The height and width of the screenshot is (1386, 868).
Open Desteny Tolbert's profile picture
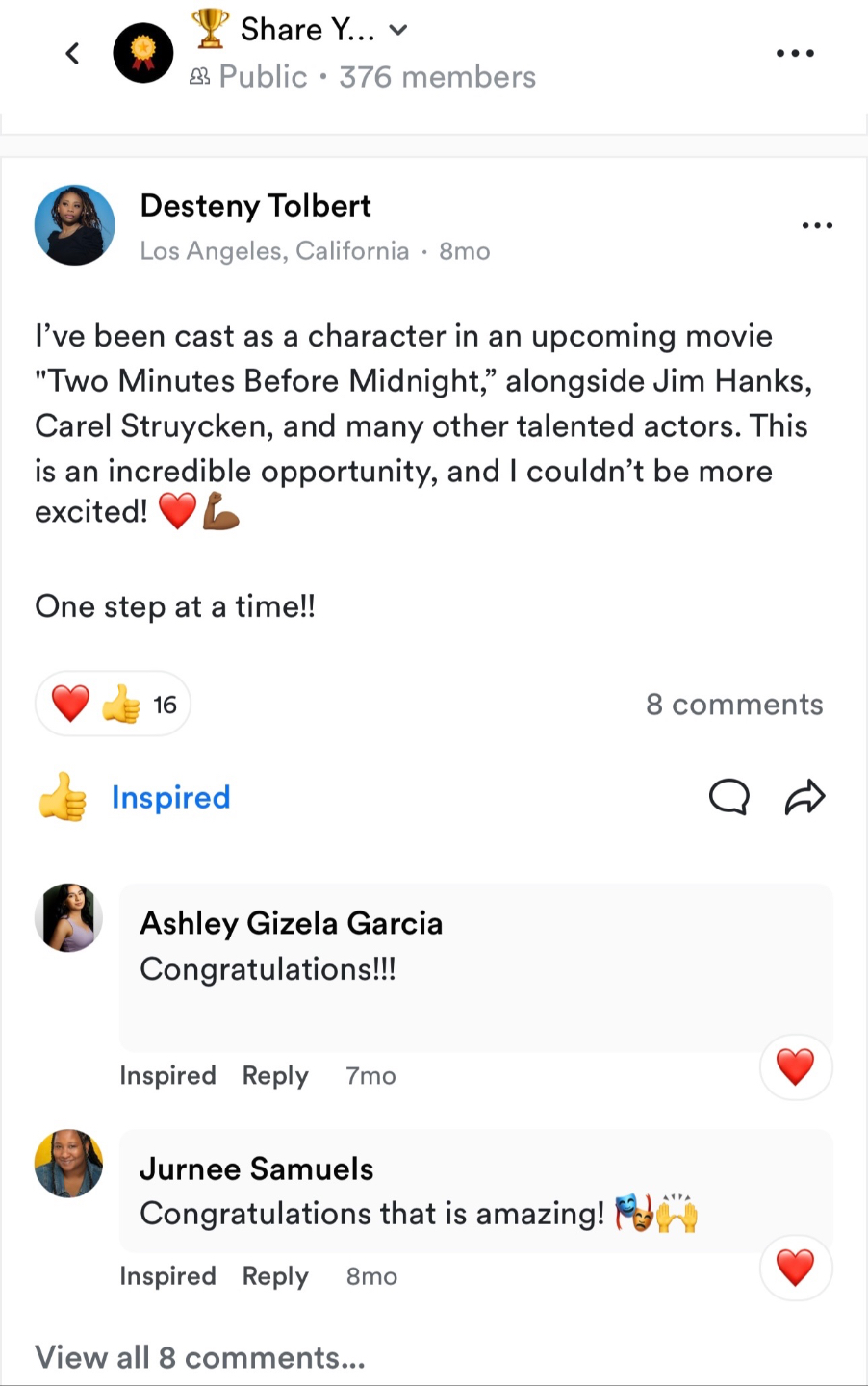(x=75, y=225)
